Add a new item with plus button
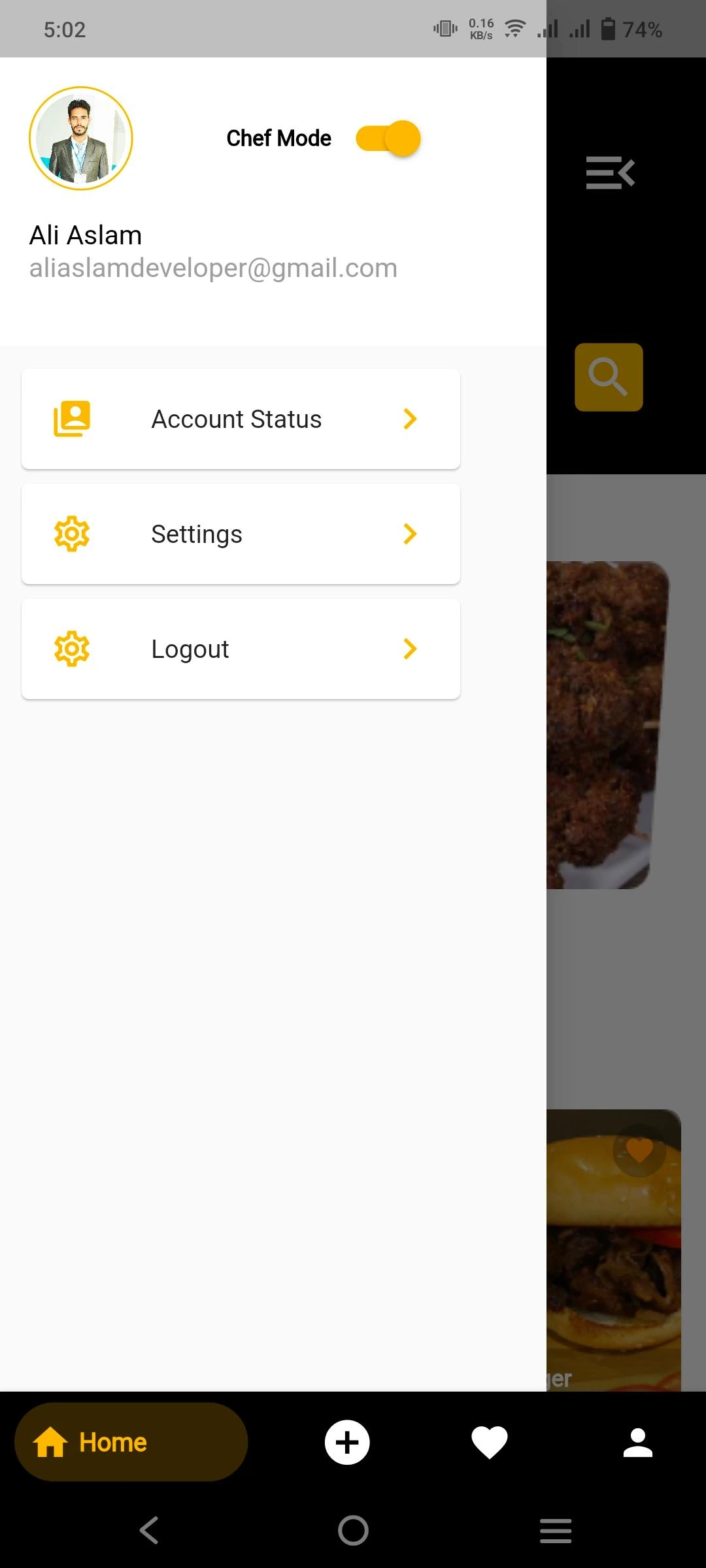 click(x=347, y=1442)
